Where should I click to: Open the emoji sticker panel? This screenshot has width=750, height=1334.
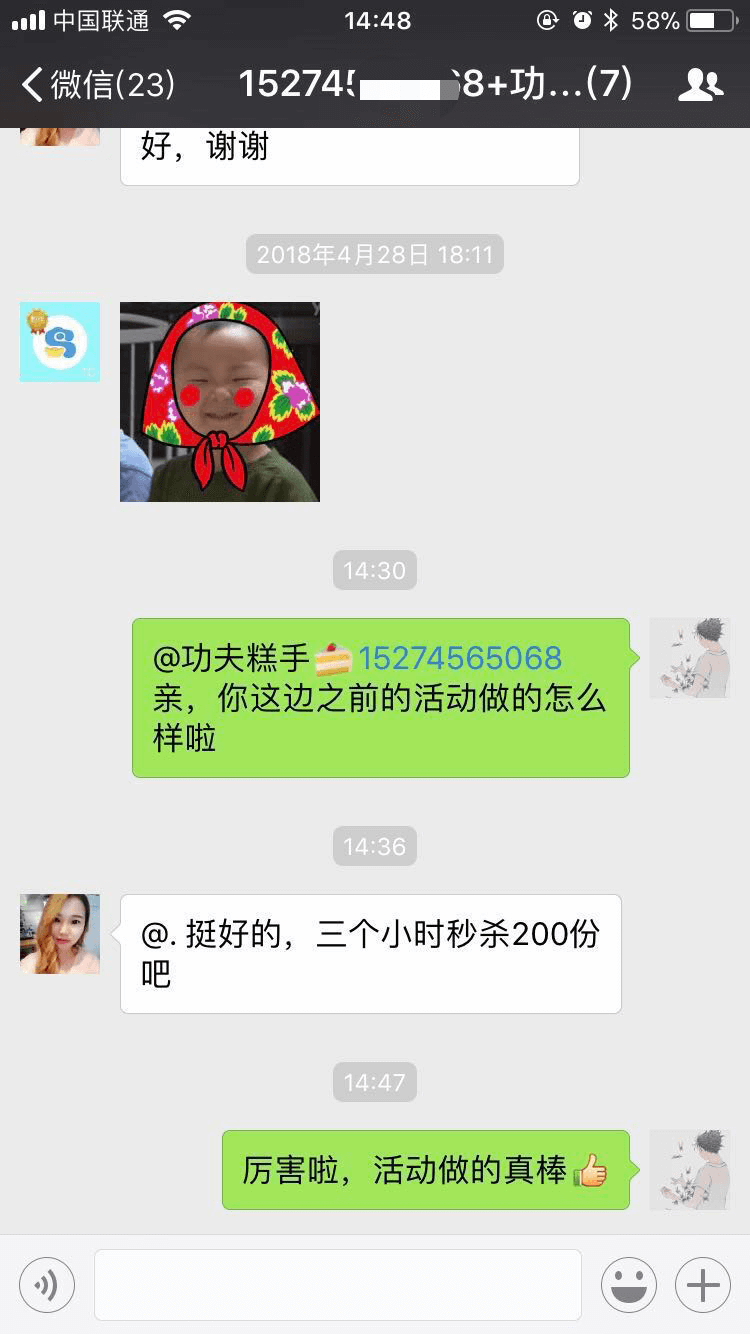click(629, 1284)
